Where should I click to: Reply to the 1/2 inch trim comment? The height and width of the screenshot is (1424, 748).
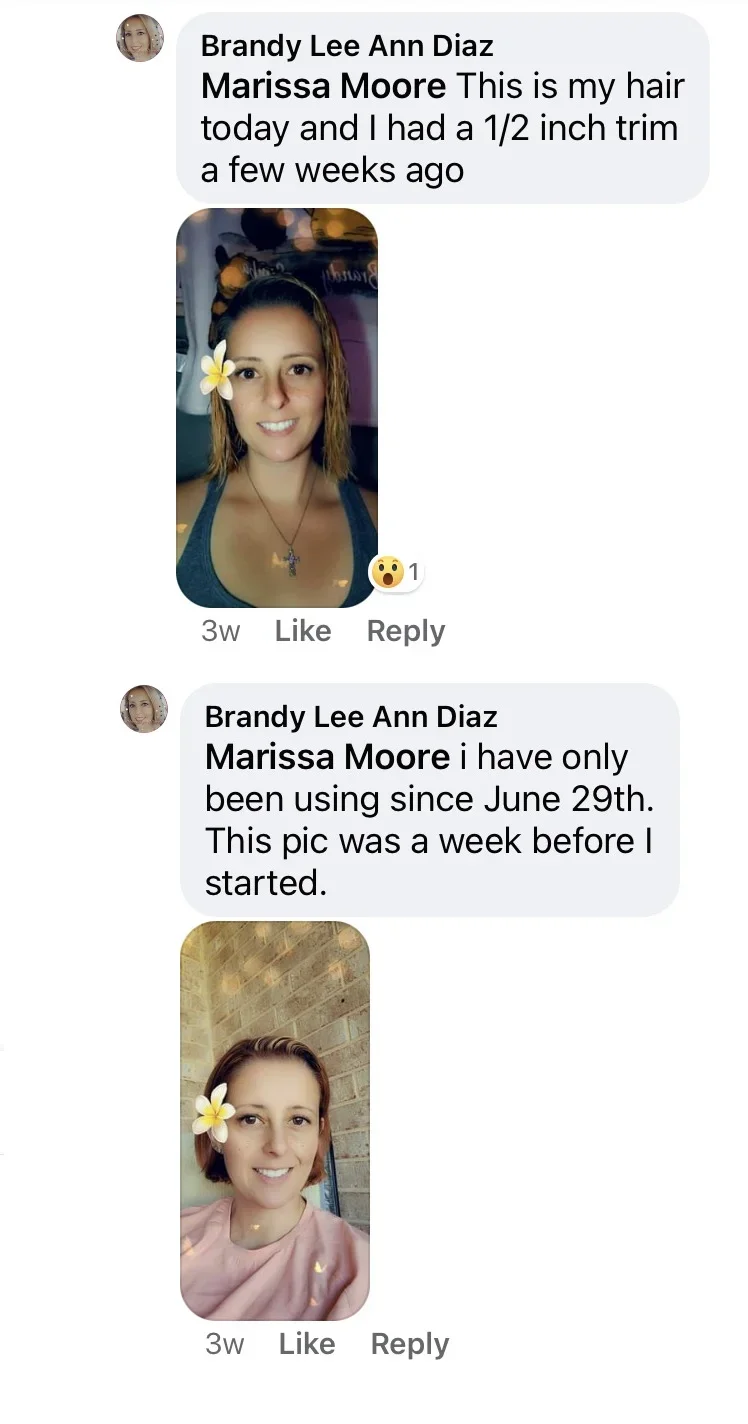(405, 631)
